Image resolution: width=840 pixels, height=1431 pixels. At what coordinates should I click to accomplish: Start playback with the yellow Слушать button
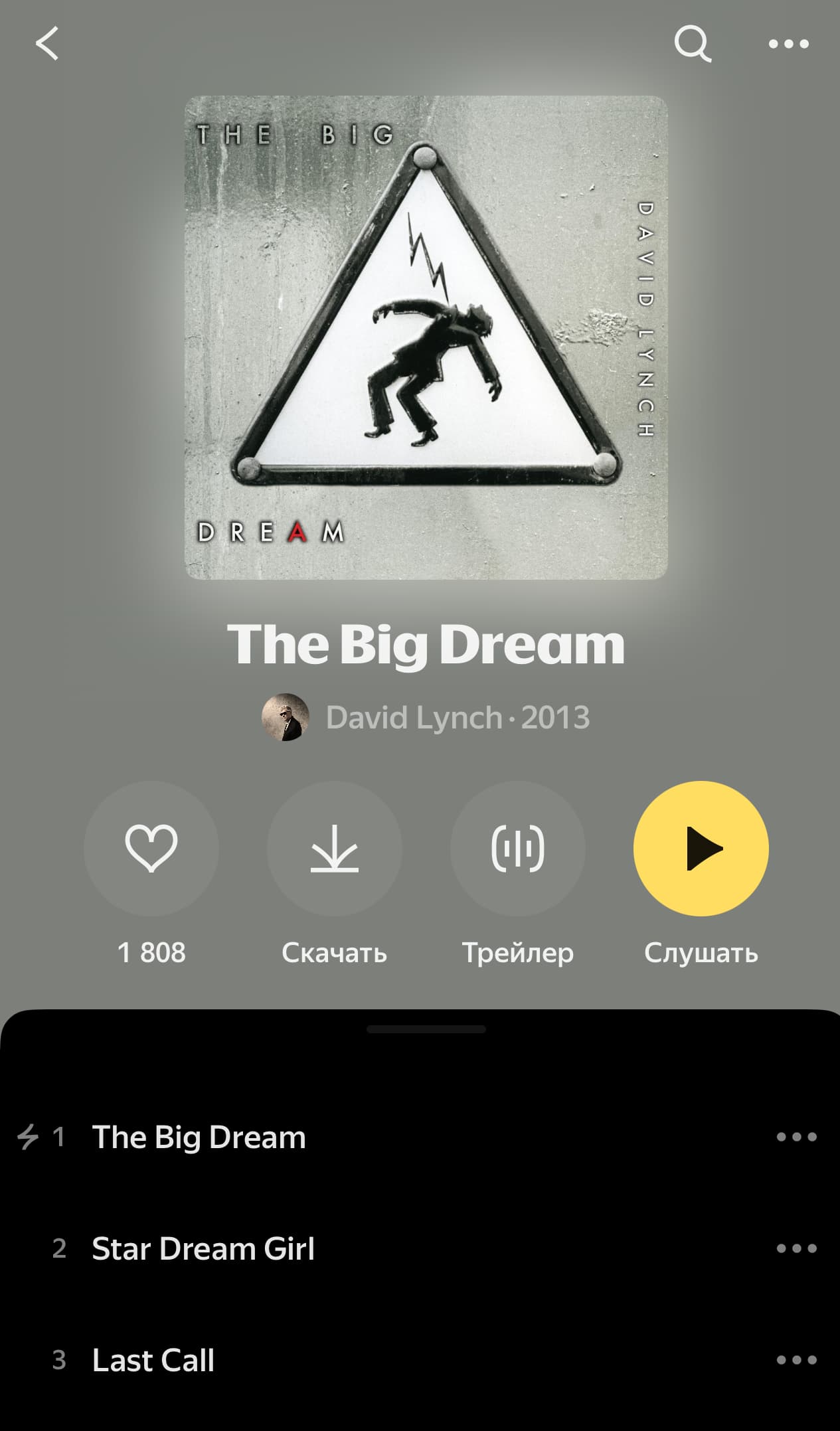point(701,849)
